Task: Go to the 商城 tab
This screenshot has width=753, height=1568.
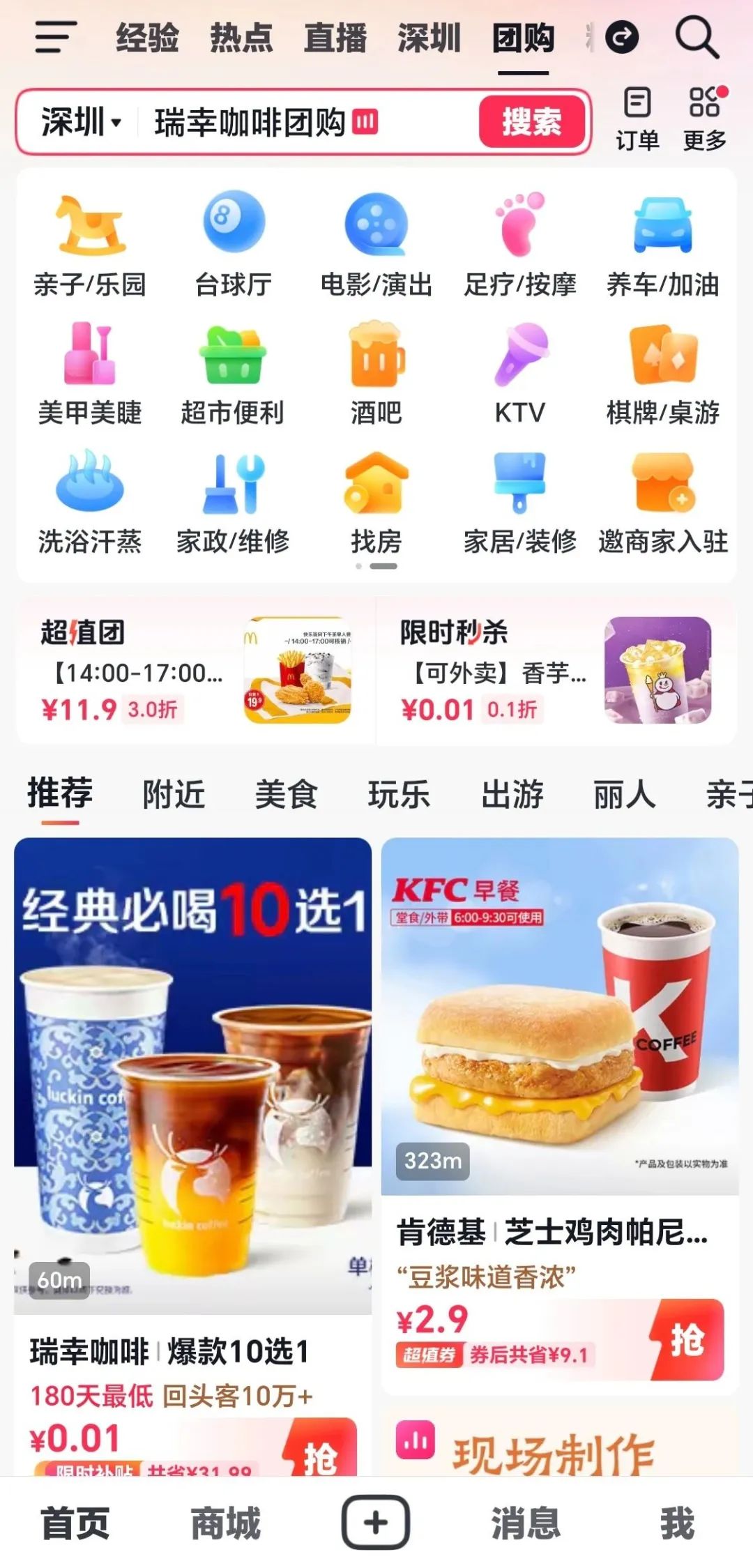Action: click(226, 1523)
